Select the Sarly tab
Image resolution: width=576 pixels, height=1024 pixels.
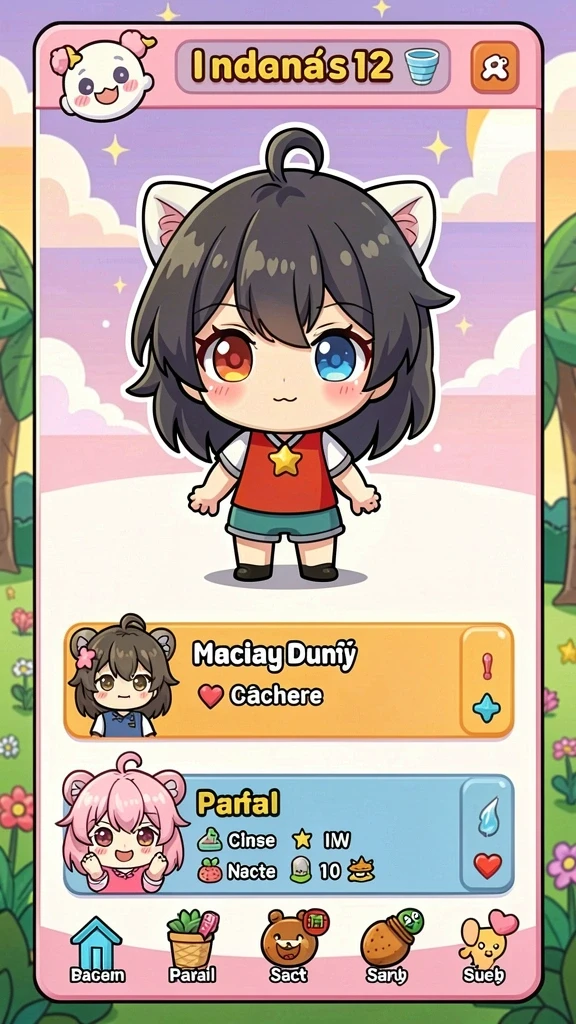coord(388,948)
